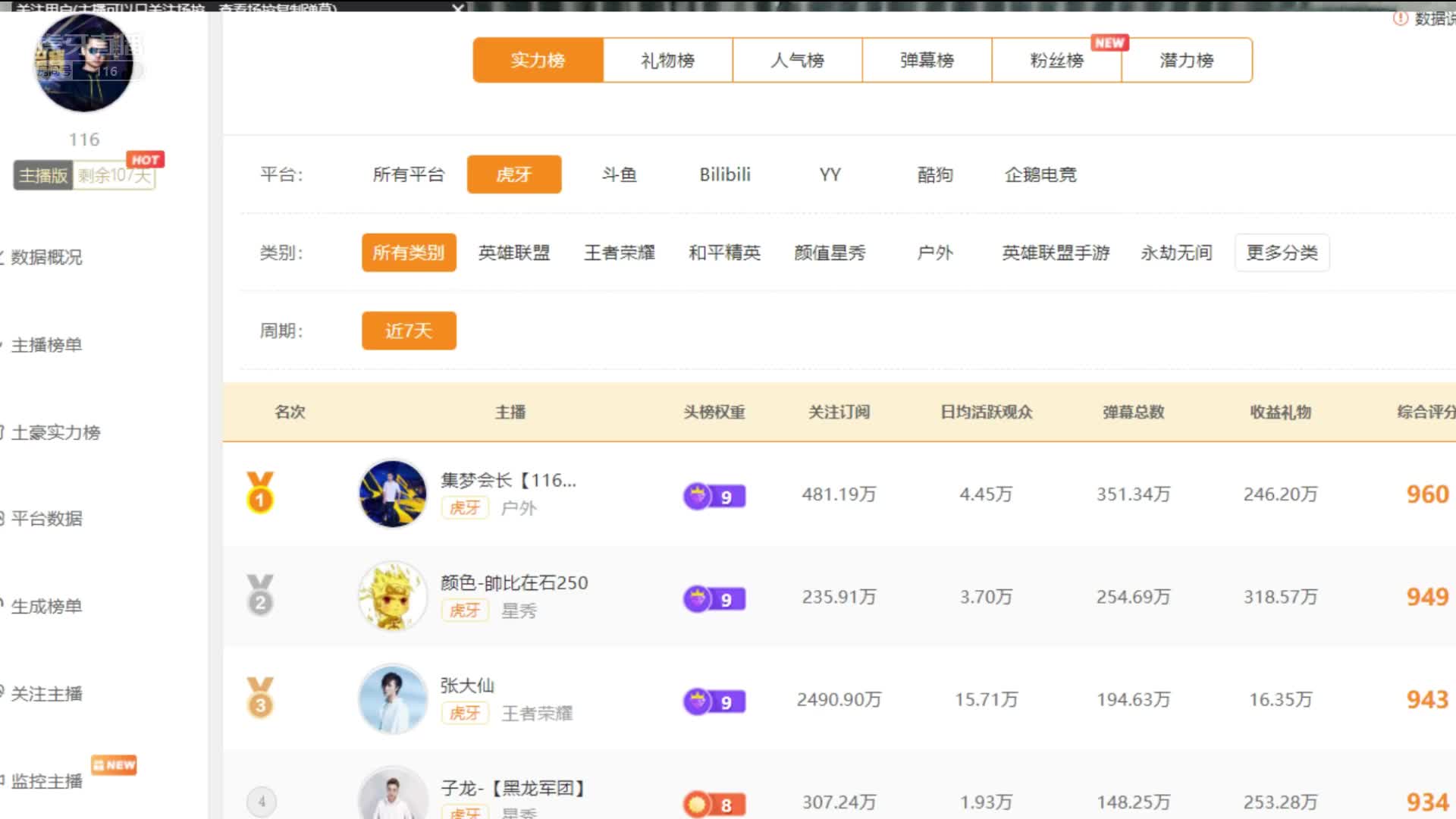Open the 弹幕榜 ranking tab
The width and height of the screenshot is (1456, 819).
(927, 61)
